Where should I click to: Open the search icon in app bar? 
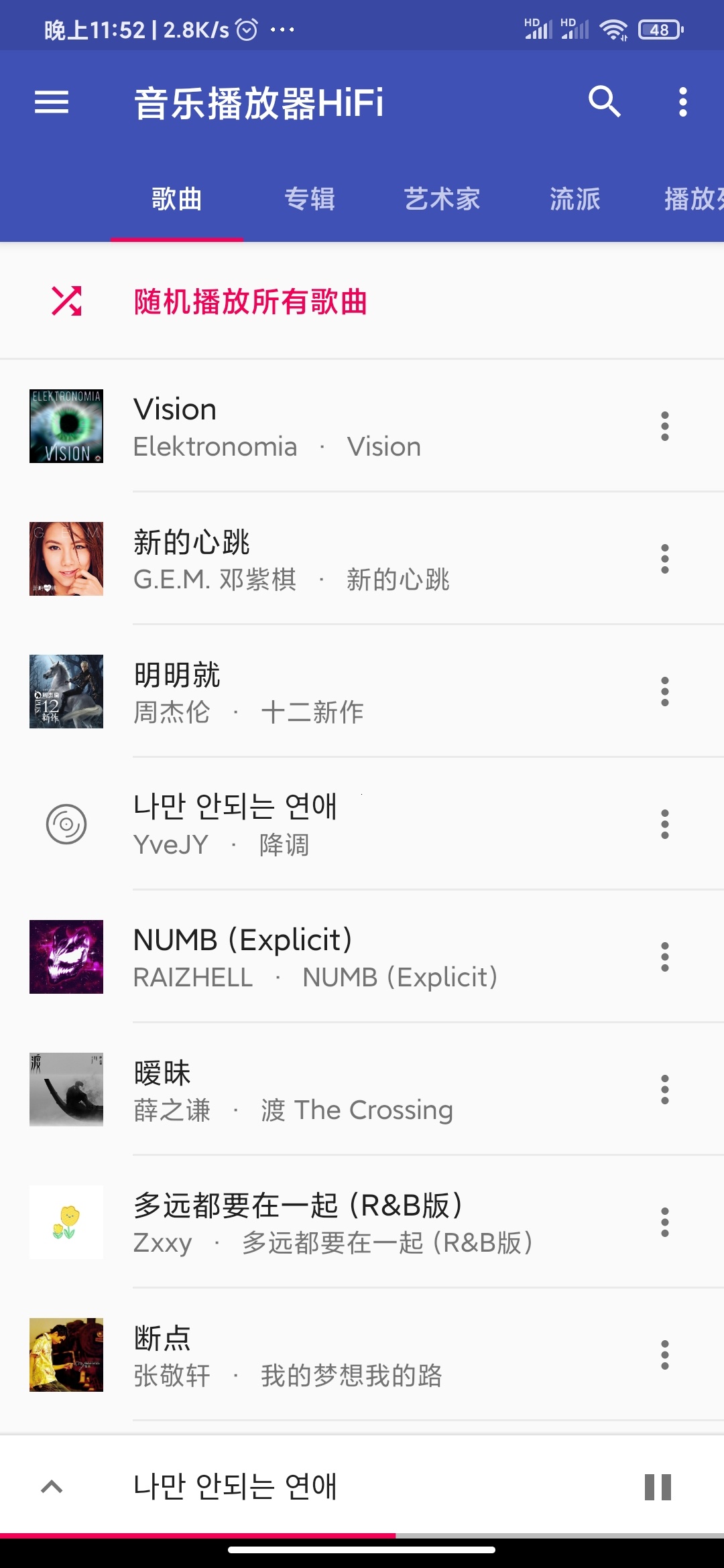pyautogui.click(x=604, y=103)
